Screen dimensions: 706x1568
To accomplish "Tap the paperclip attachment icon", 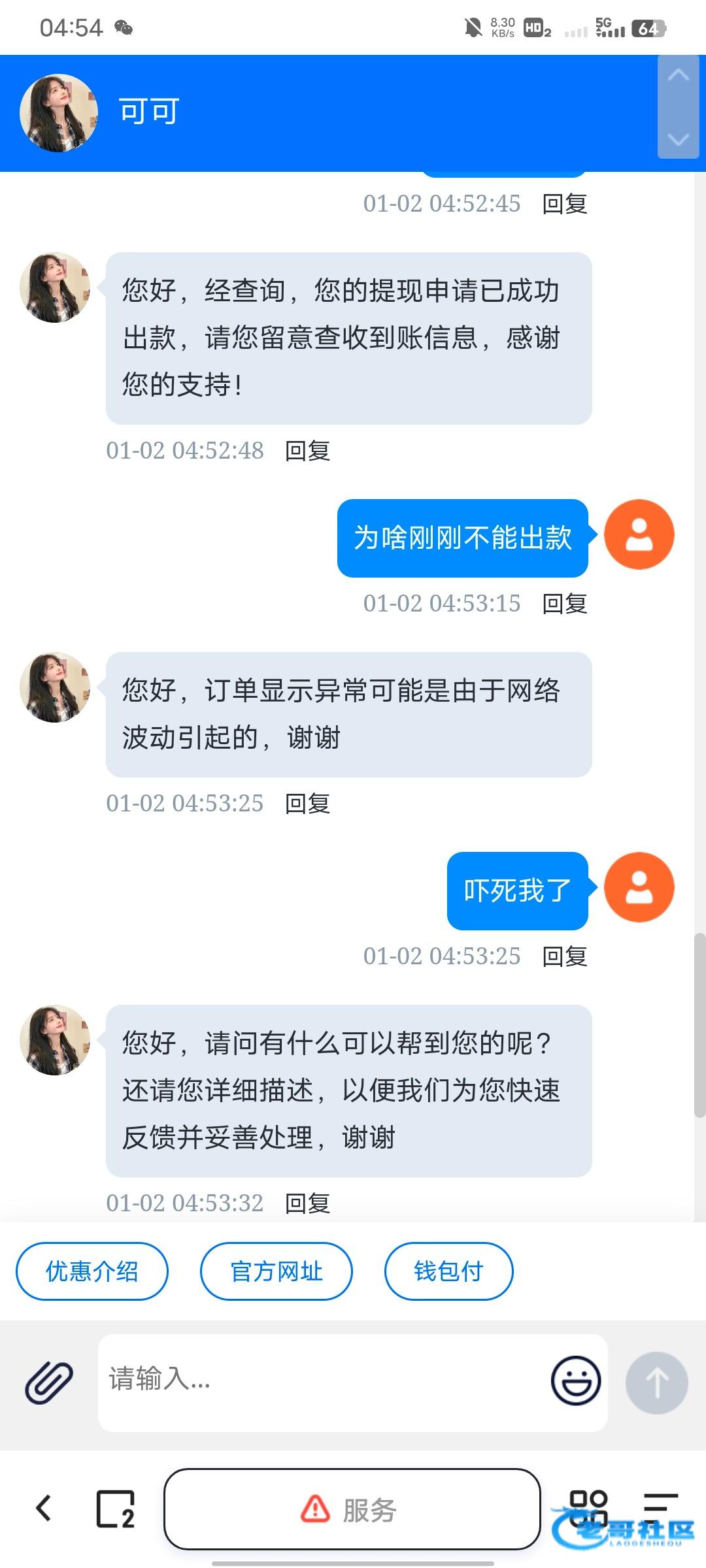I will [49, 1382].
